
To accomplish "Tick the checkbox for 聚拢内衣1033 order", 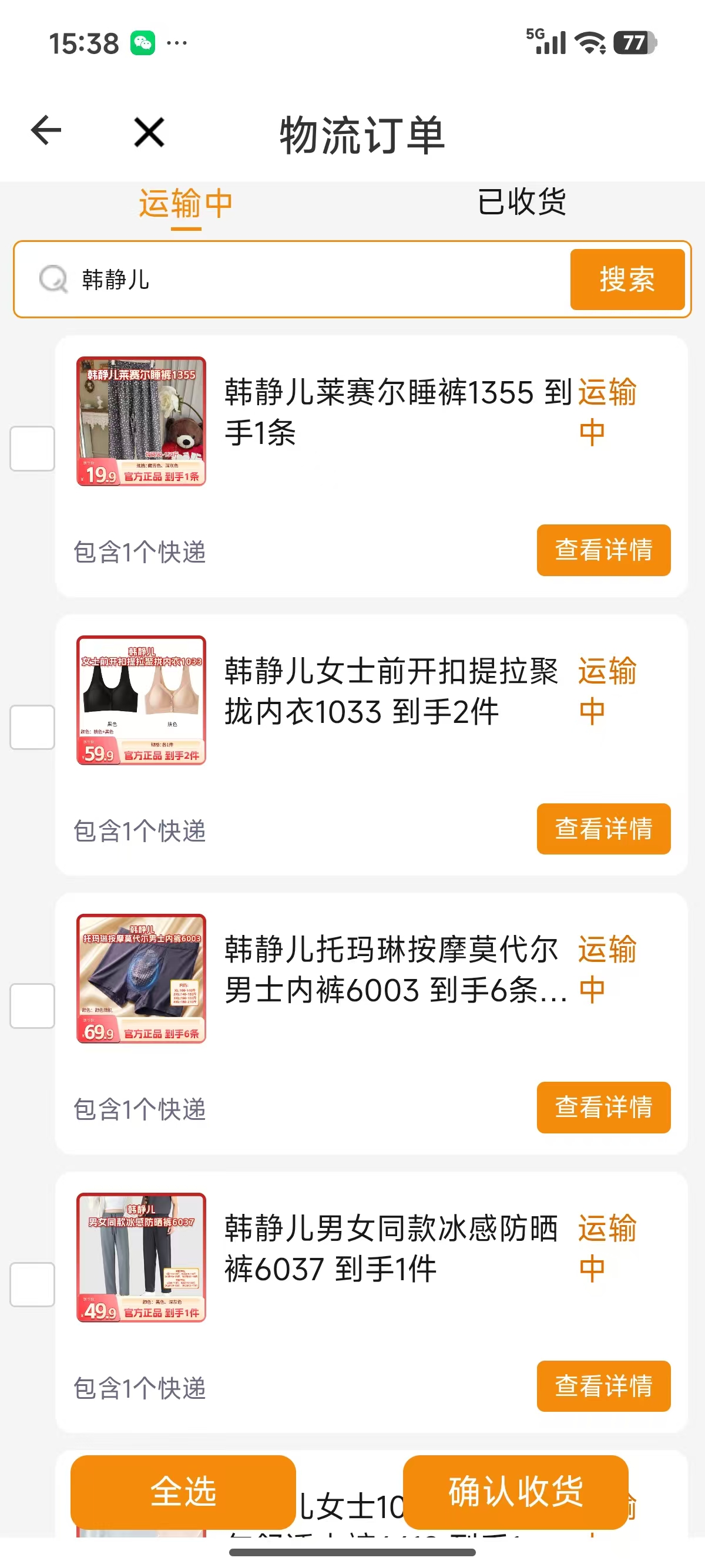I will [x=32, y=728].
